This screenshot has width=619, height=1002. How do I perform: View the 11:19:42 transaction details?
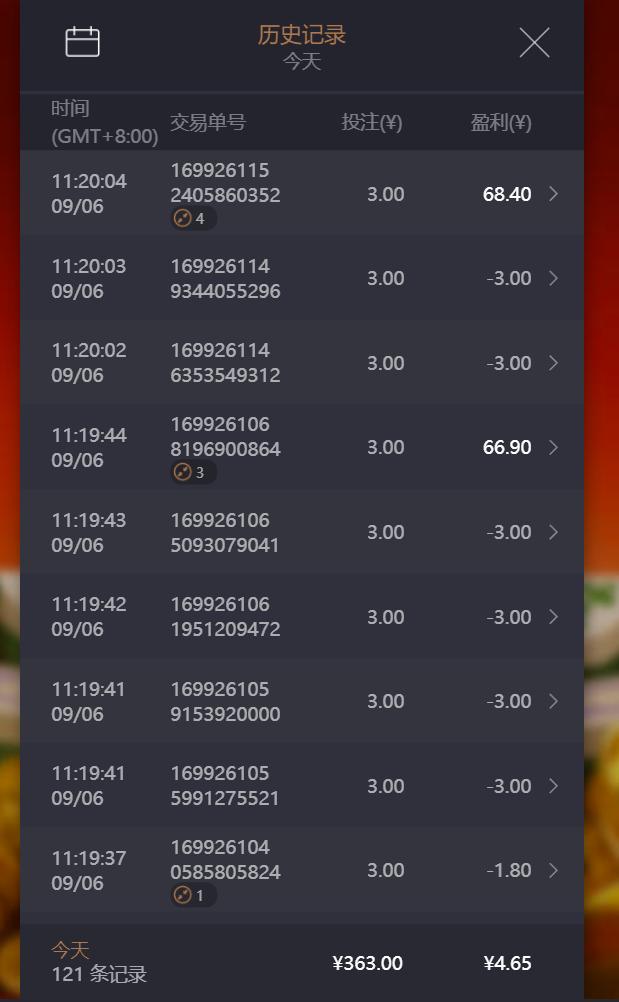[x=302, y=617]
